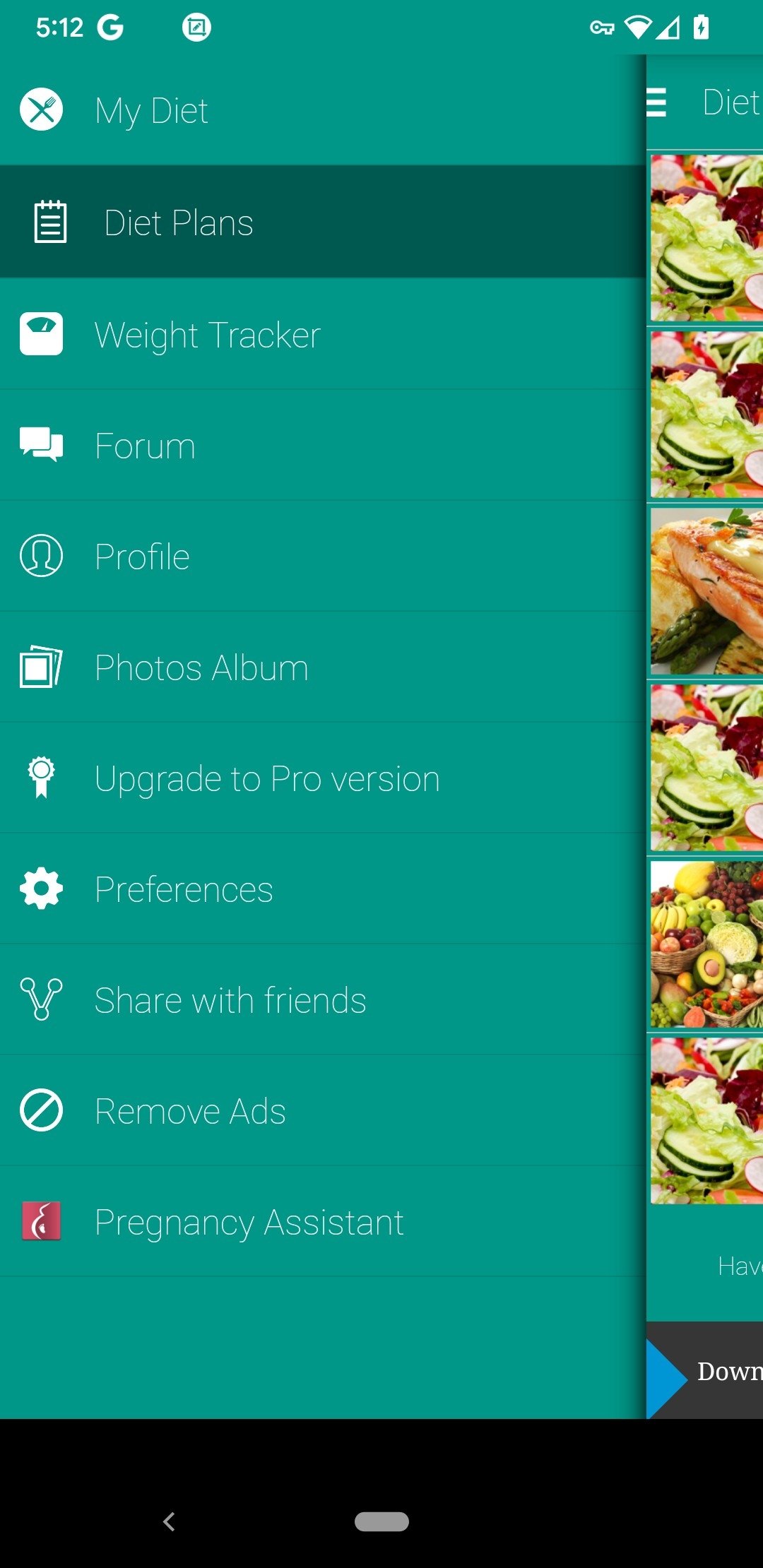Screen dimensions: 763x1568
Task: Open Weight Tracker
Action: point(323,333)
